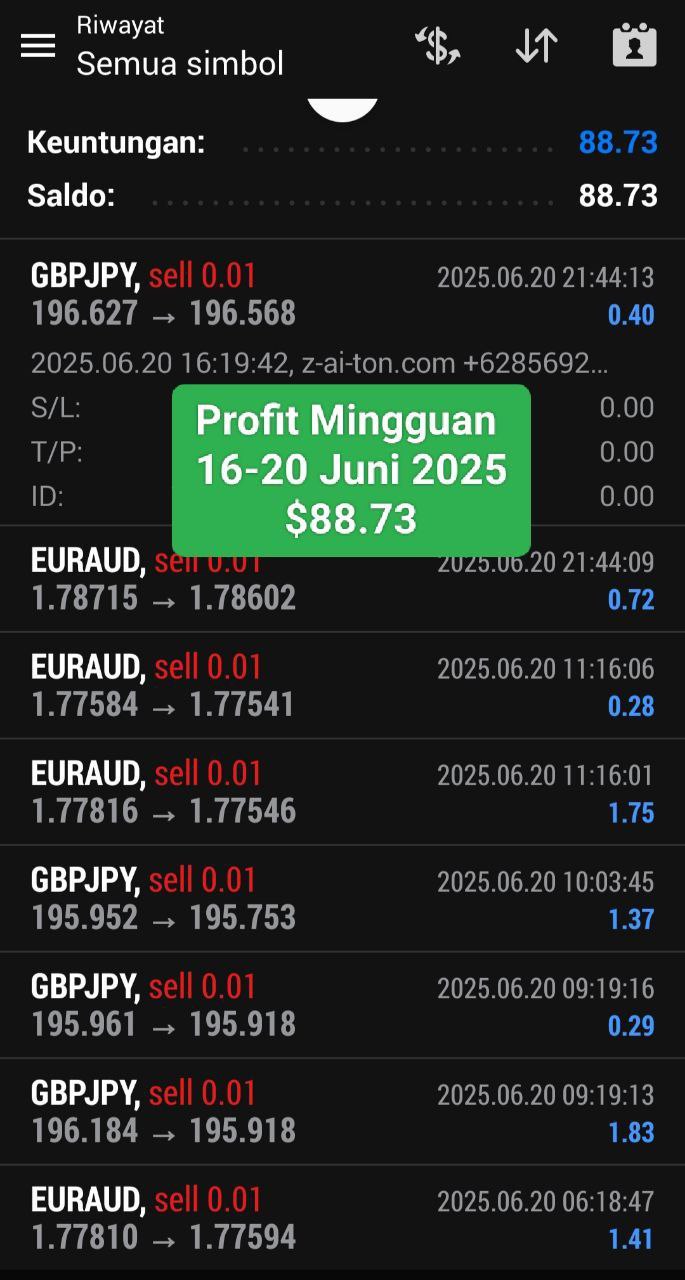Screen dimensions: 685x1280
Task: Open the hamburger drawer menu
Action: (x=38, y=46)
